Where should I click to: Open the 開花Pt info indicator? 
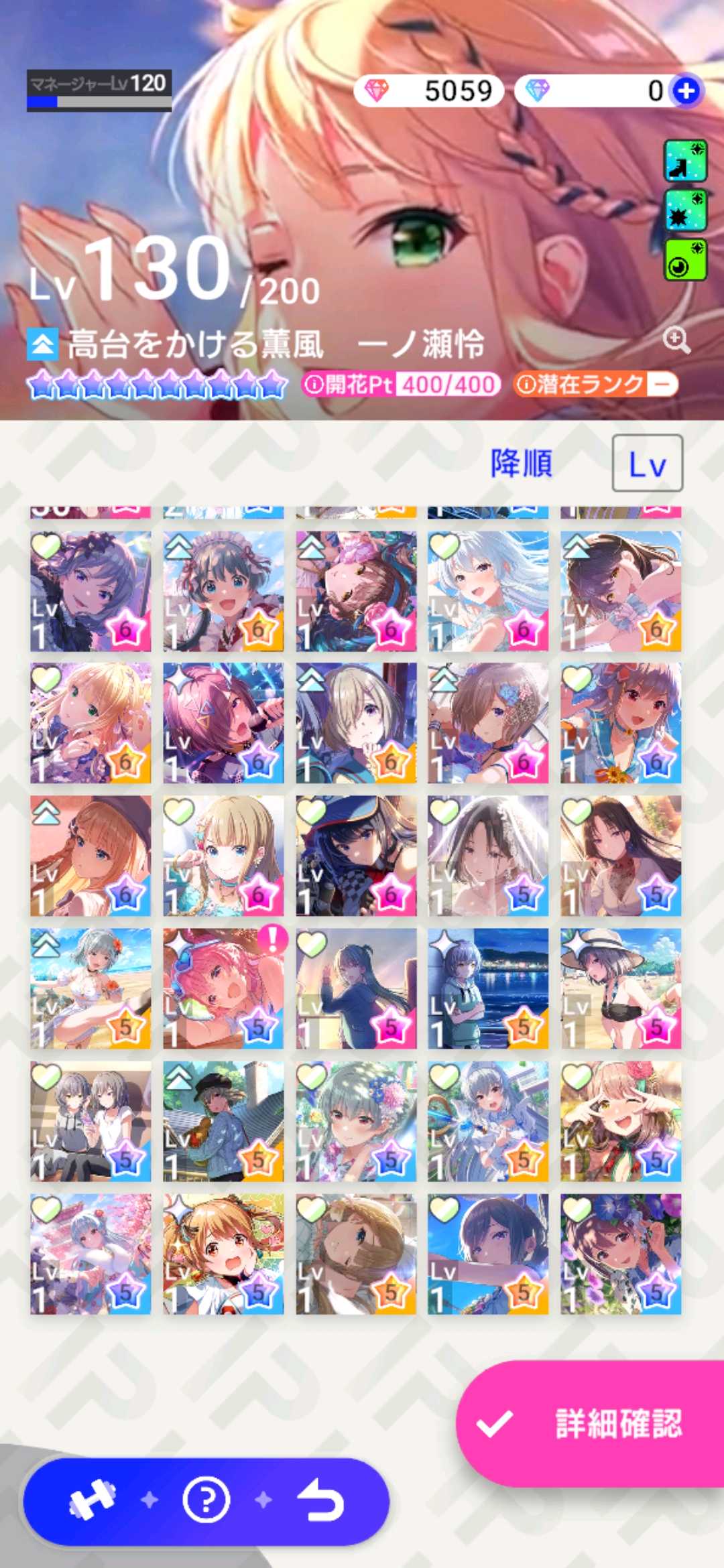pyautogui.click(x=400, y=385)
